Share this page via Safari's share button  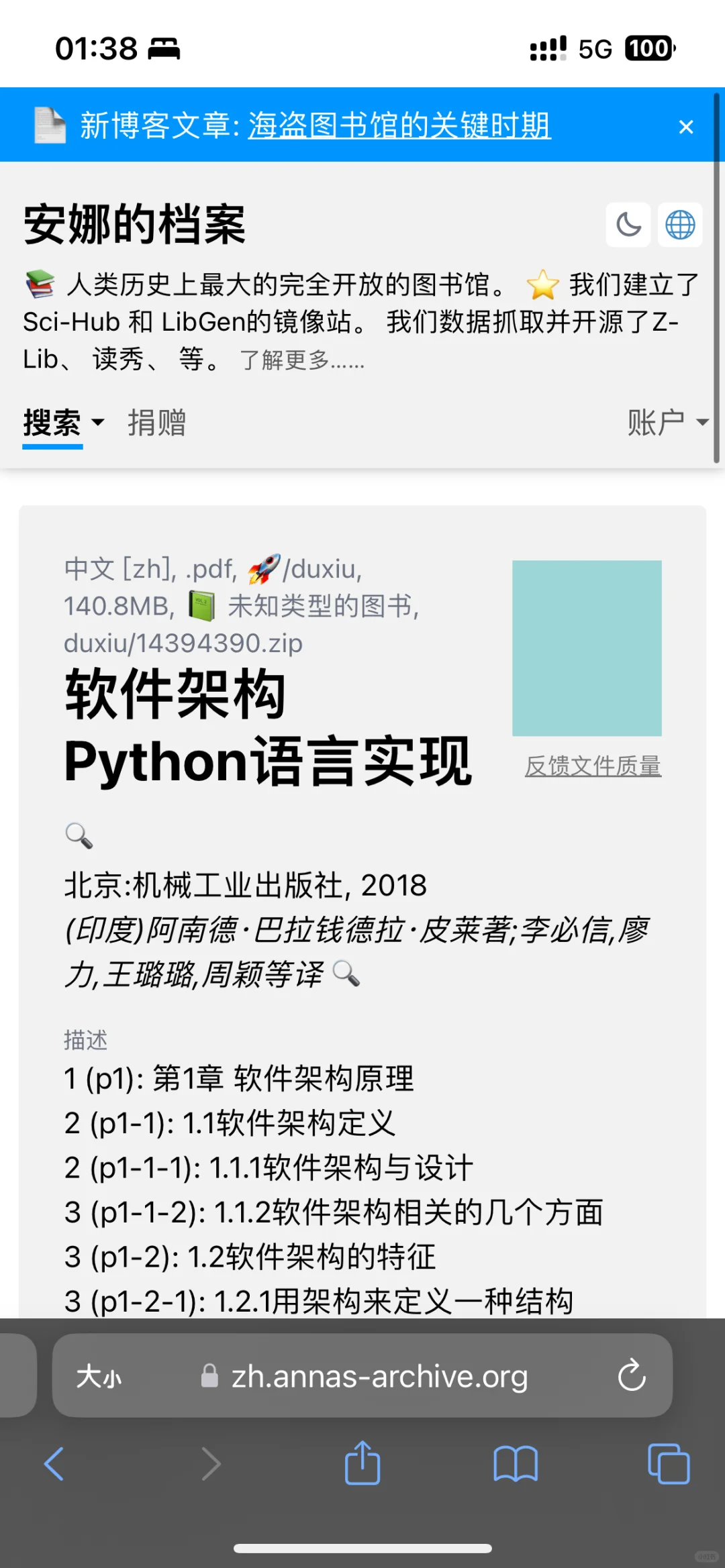(x=362, y=1462)
